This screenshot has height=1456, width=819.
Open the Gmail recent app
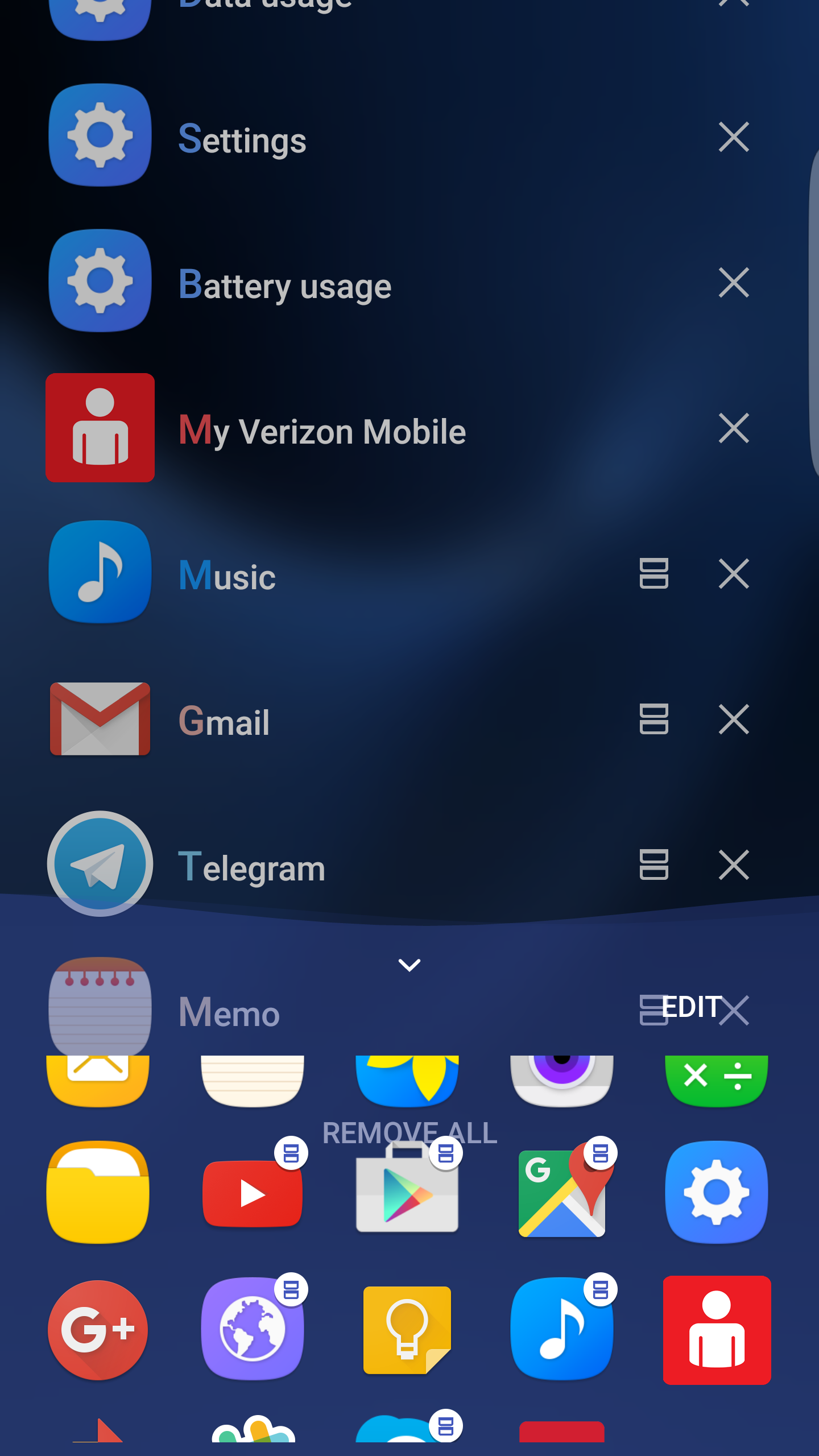click(224, 721)
